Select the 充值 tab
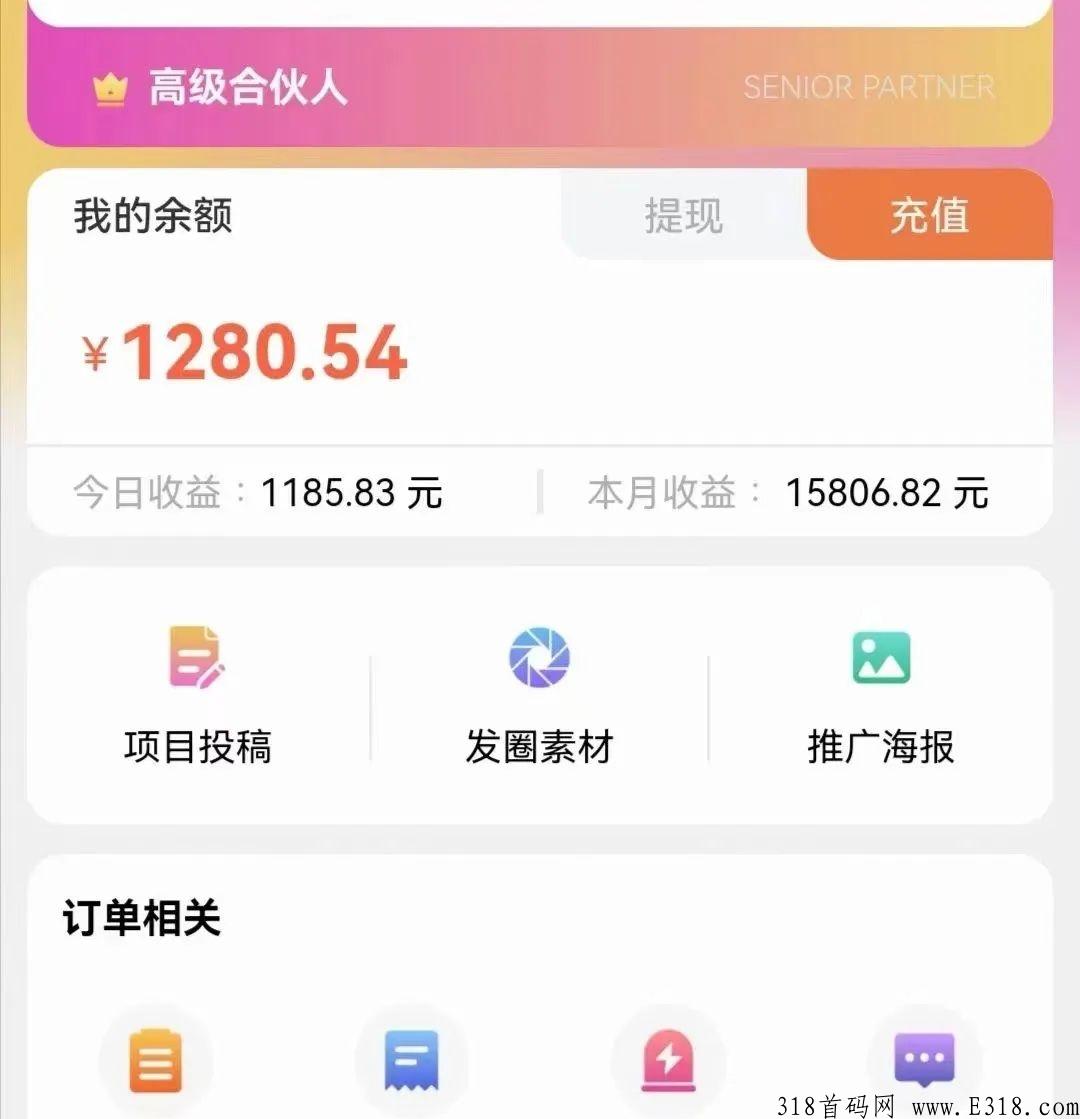 pos(929,216)
